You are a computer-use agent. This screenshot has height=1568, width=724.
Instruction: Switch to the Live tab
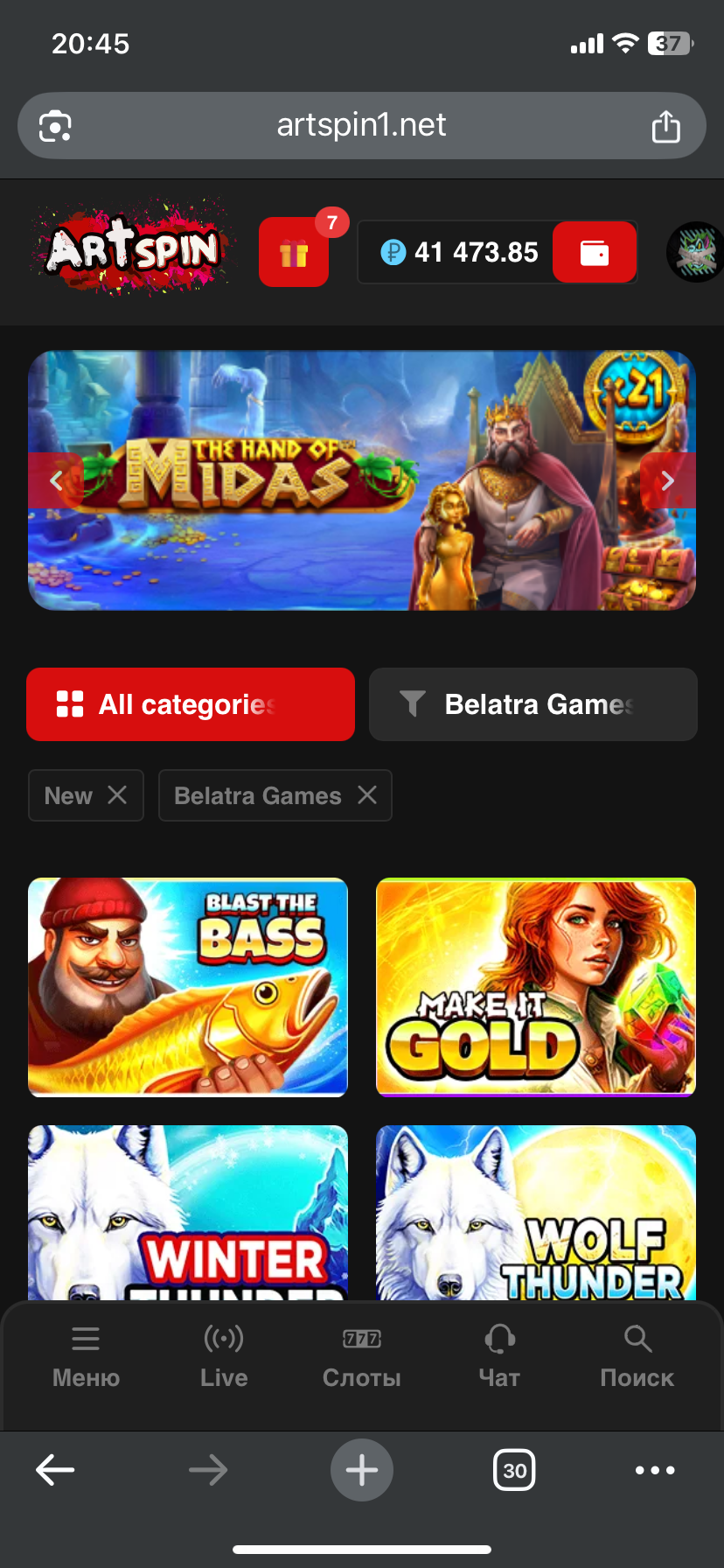pos(224,1356)
